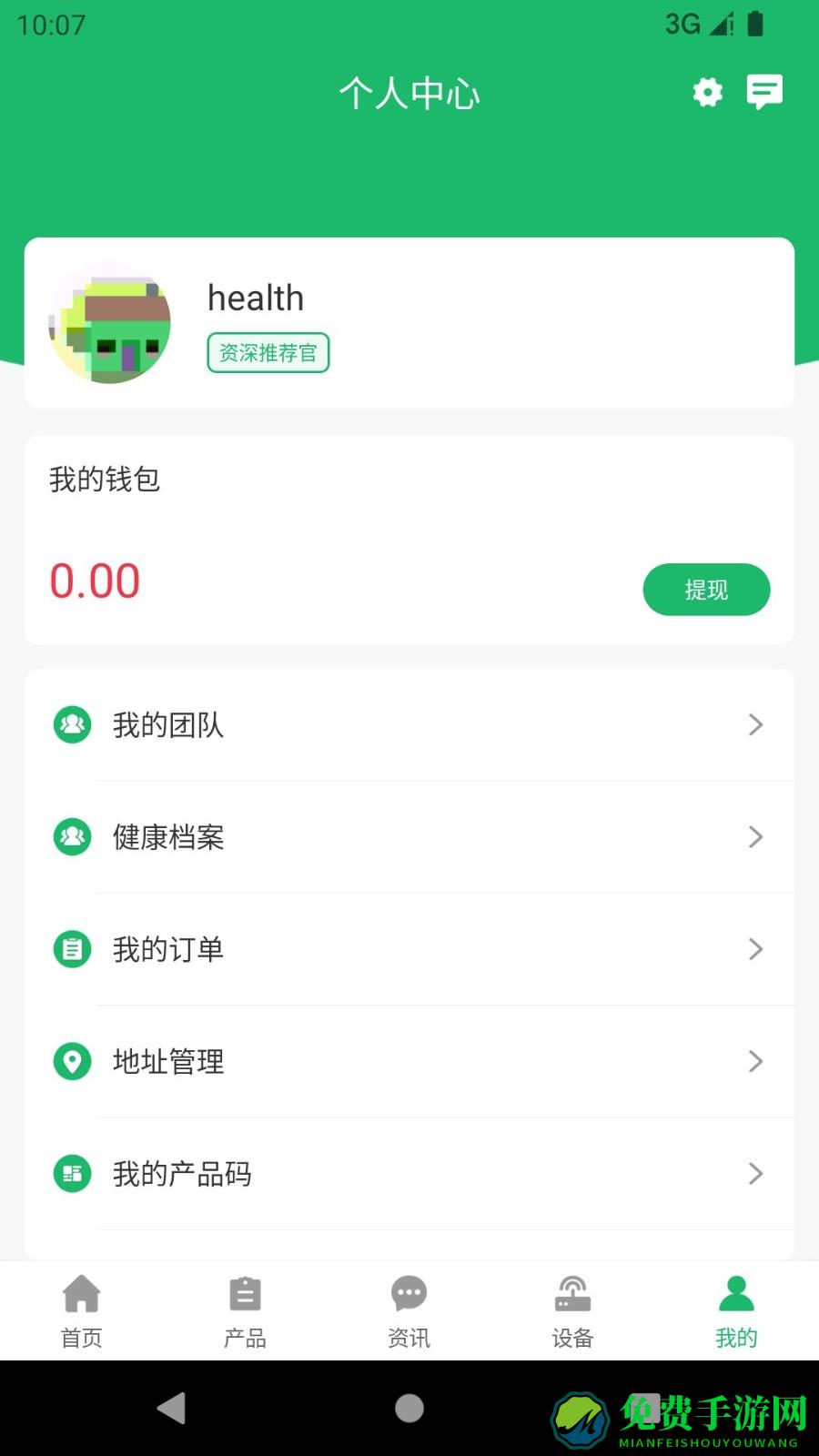Expand the 健康档案 row chevron

pos(756,836)
